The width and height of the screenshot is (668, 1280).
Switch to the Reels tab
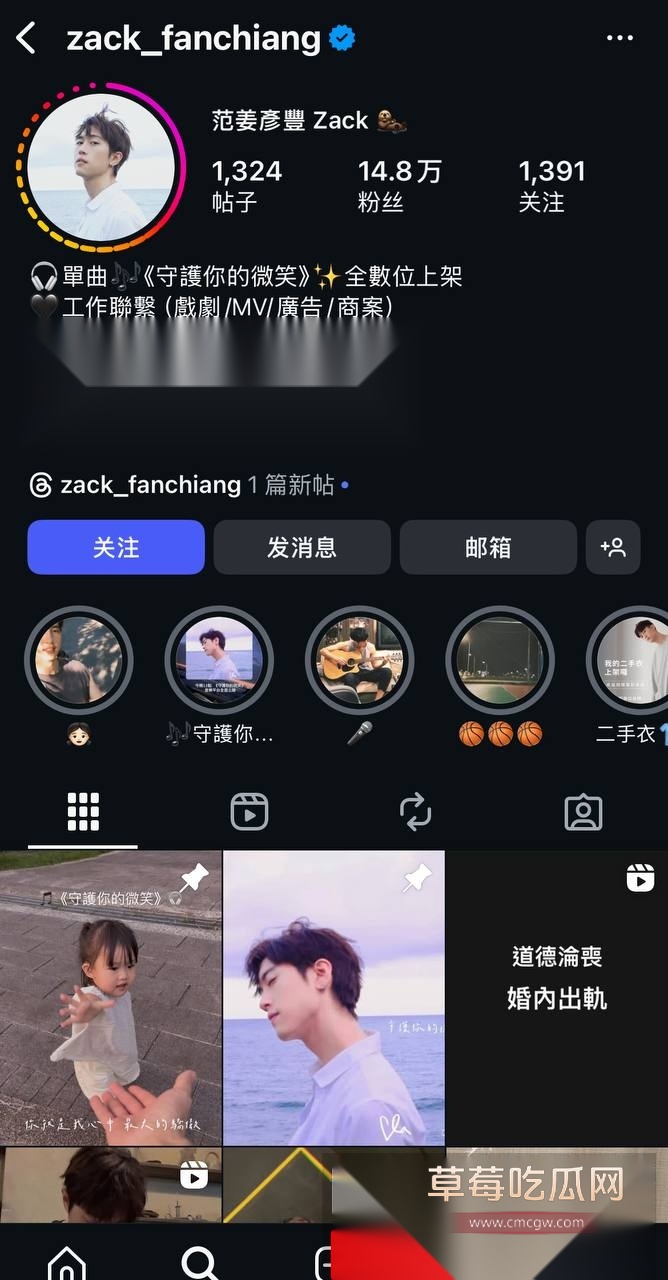click(x=249, y=812)
